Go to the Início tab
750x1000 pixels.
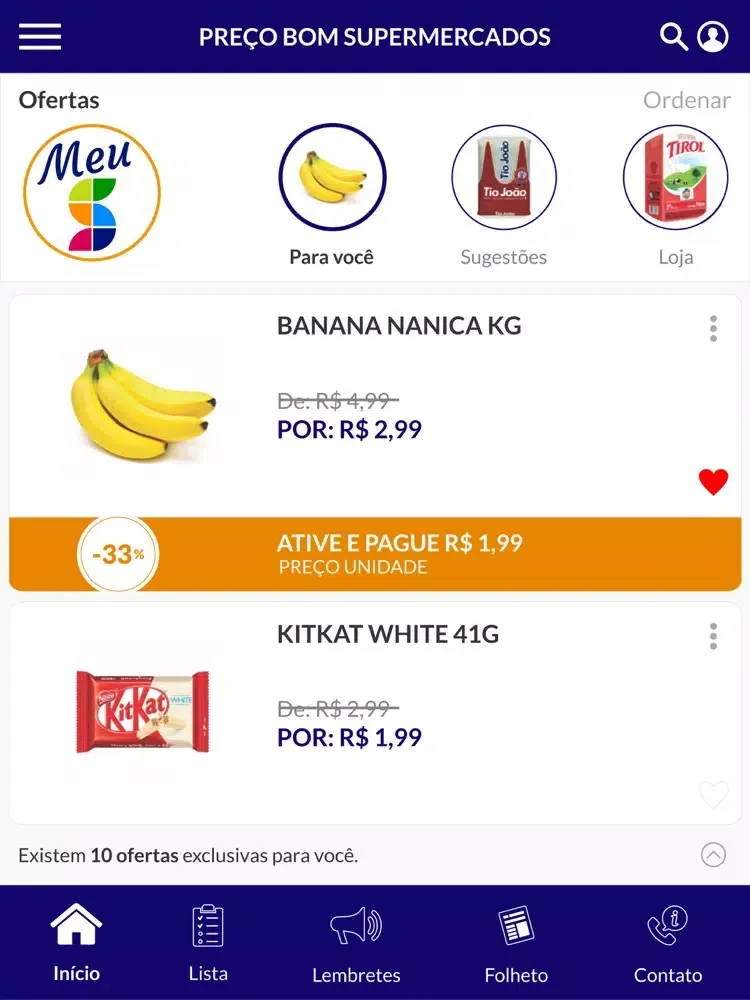(x=77, y=943)
